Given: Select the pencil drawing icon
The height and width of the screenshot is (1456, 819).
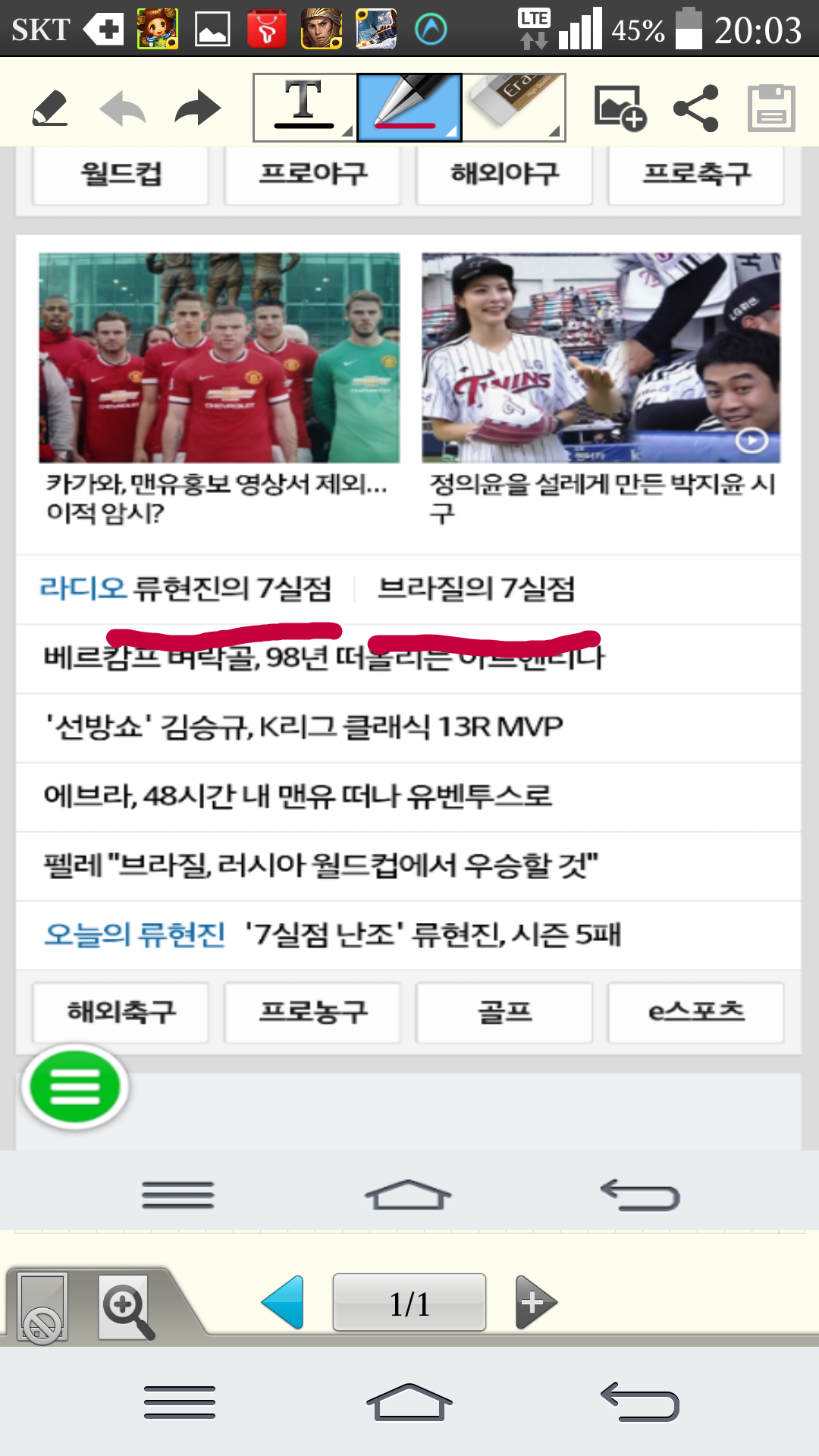Looking at the screenshot, I should [49, 106].
